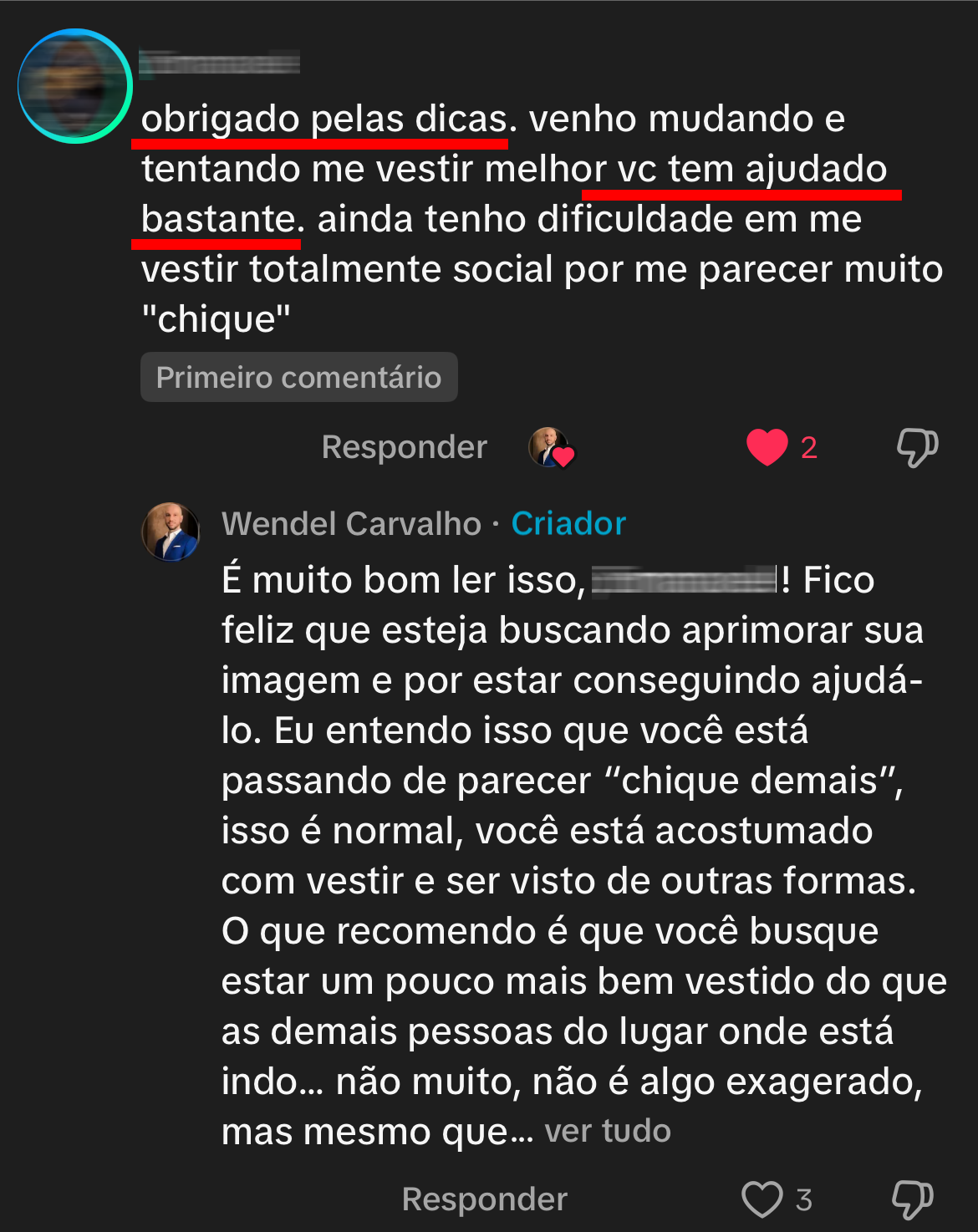Expand the reply by clicking 'ver tudo'
The width and height of the screenshot is (978, 1232).
click(x=608, y=1130)
